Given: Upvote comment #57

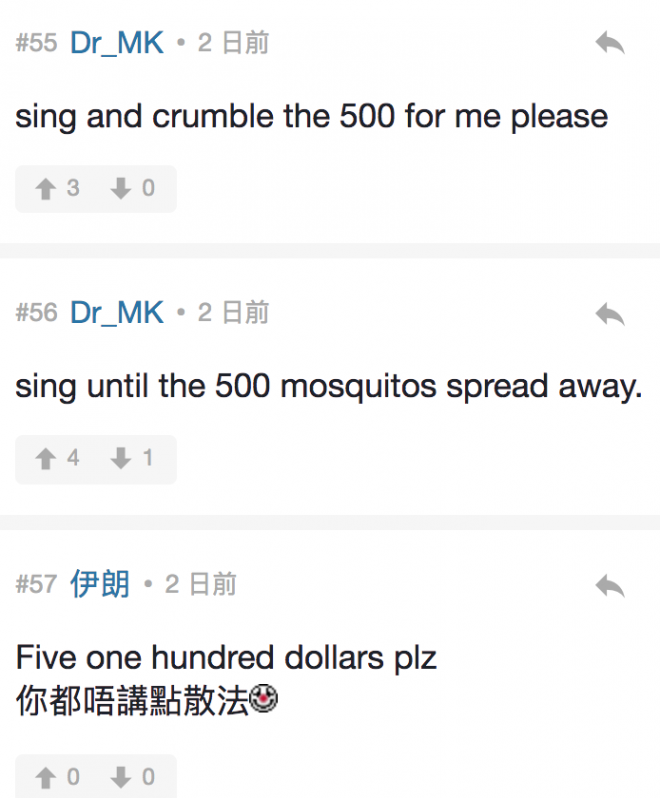Looking at the screenshot, I should pos(46,778).
